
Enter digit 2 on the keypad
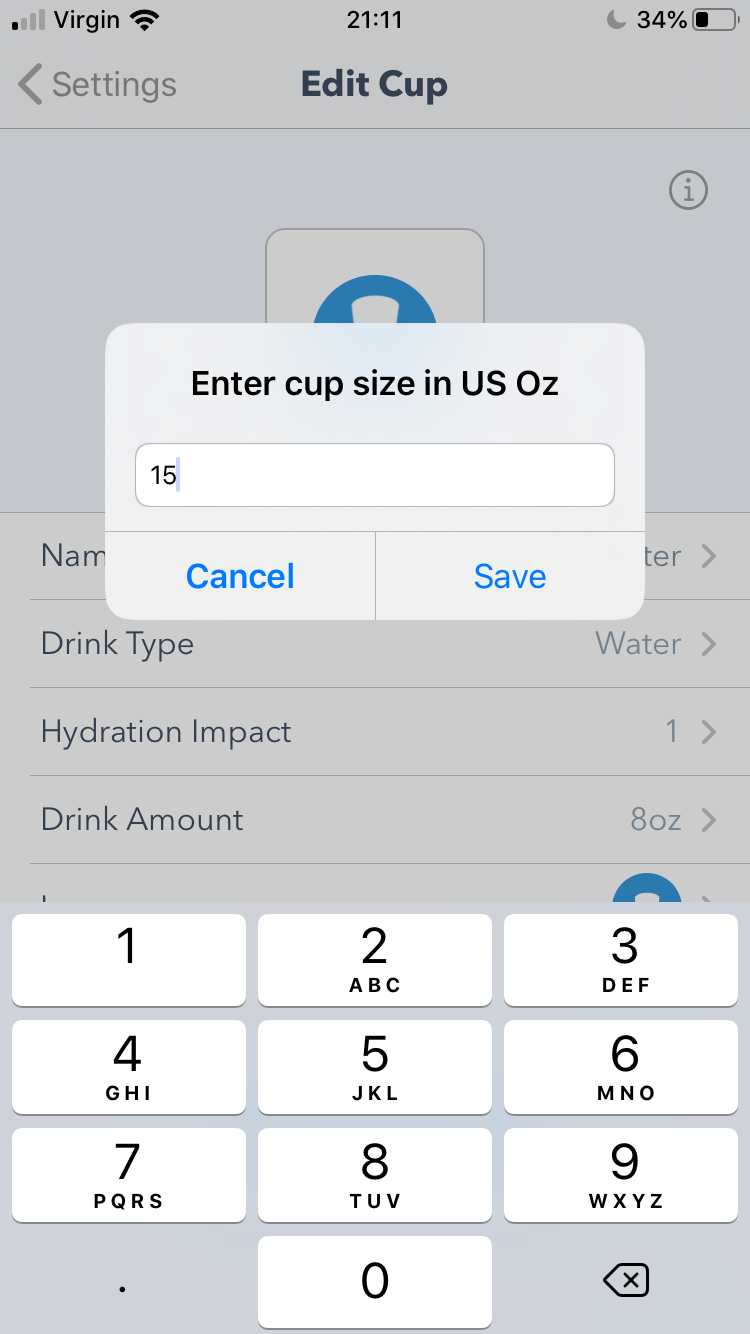pyautogui.click(x=375, y=959)
